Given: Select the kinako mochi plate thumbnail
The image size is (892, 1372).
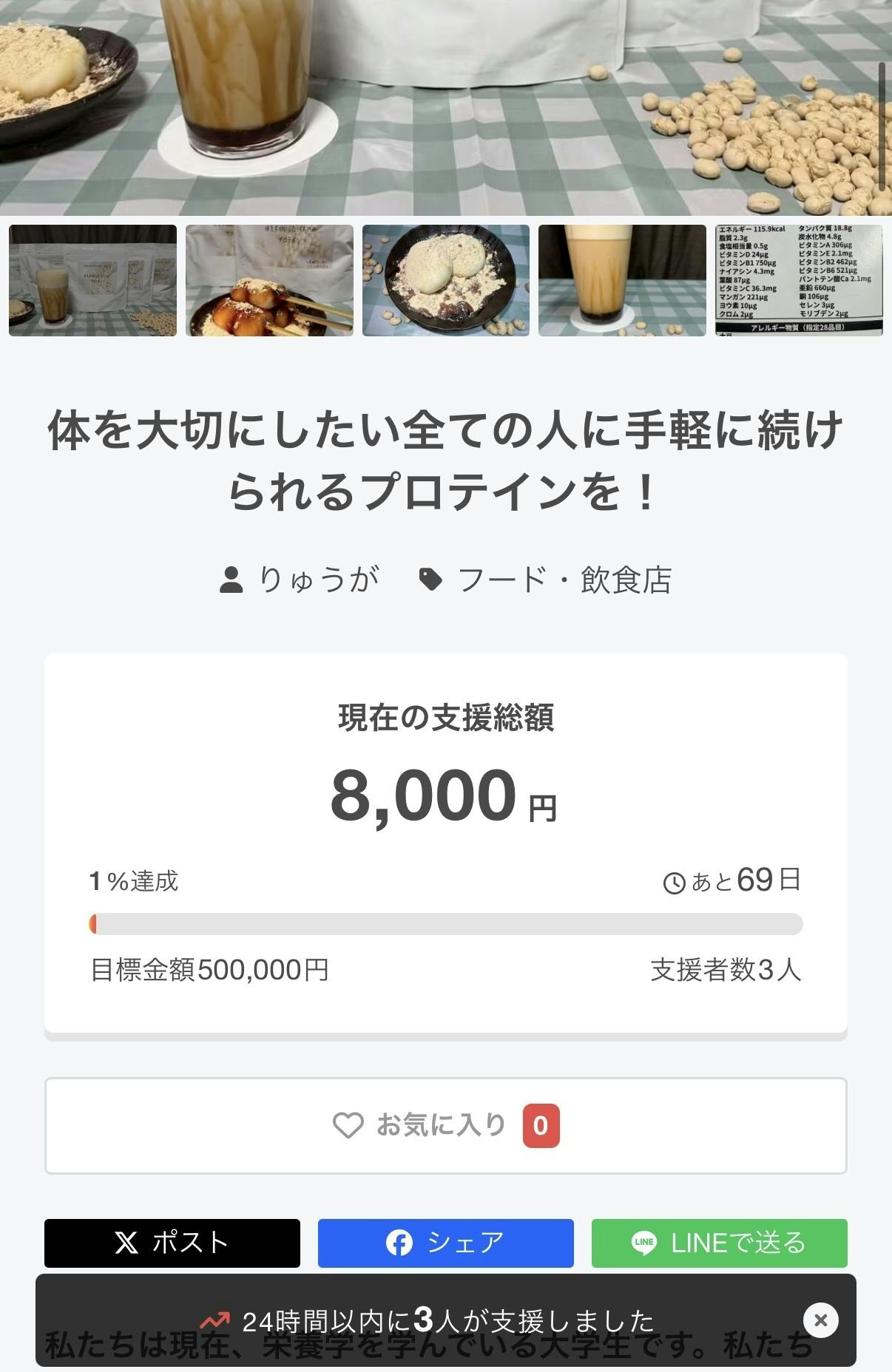Looking at the screenshot, I should (x=446, y=281).
